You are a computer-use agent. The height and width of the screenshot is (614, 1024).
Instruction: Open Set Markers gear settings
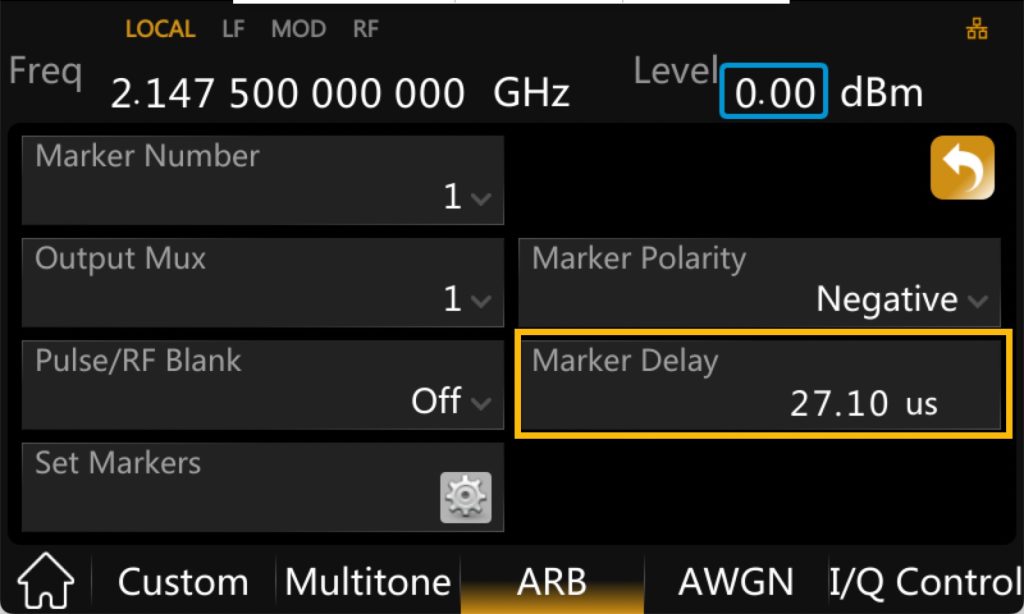click(466, 497)
